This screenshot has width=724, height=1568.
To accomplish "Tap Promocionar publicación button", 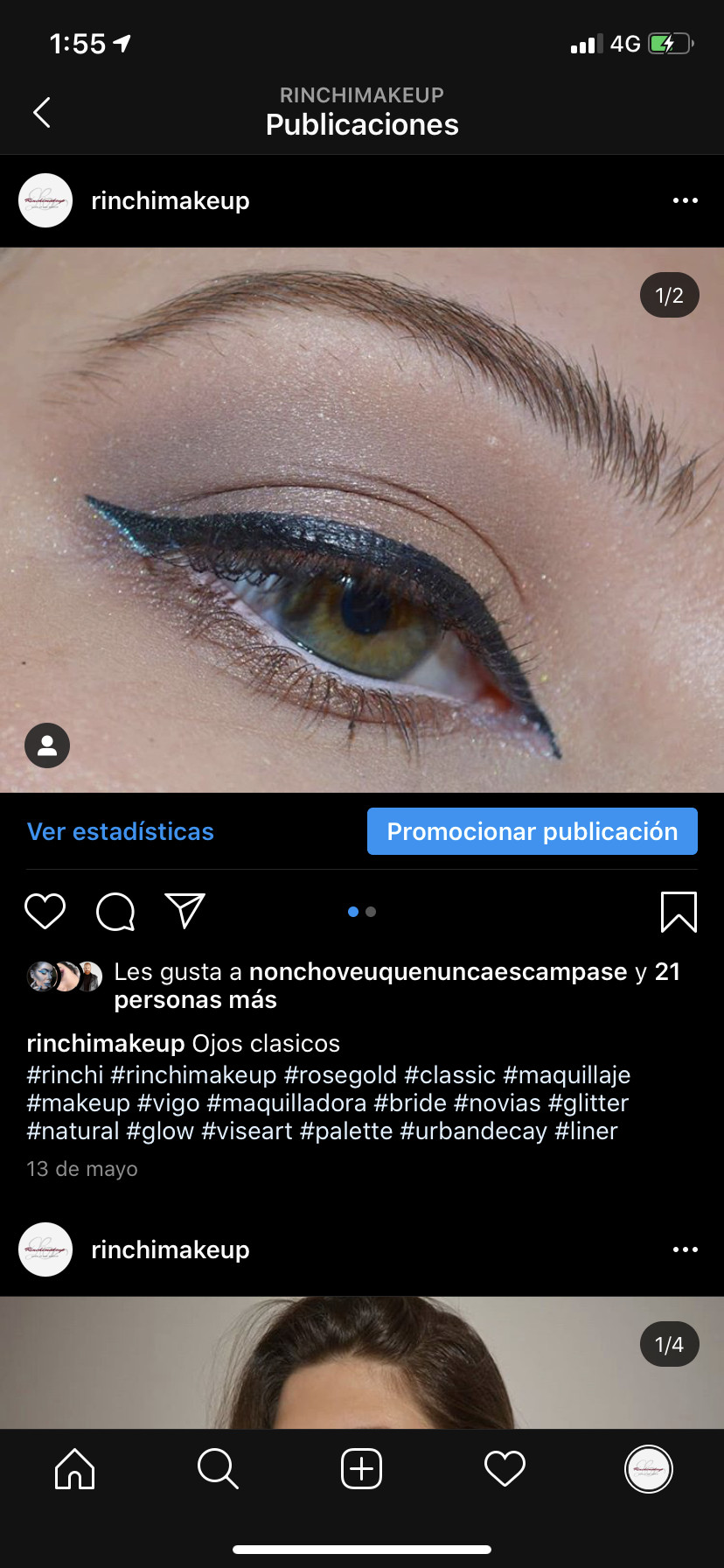I will pyautogui.click(x=532, y=831).
